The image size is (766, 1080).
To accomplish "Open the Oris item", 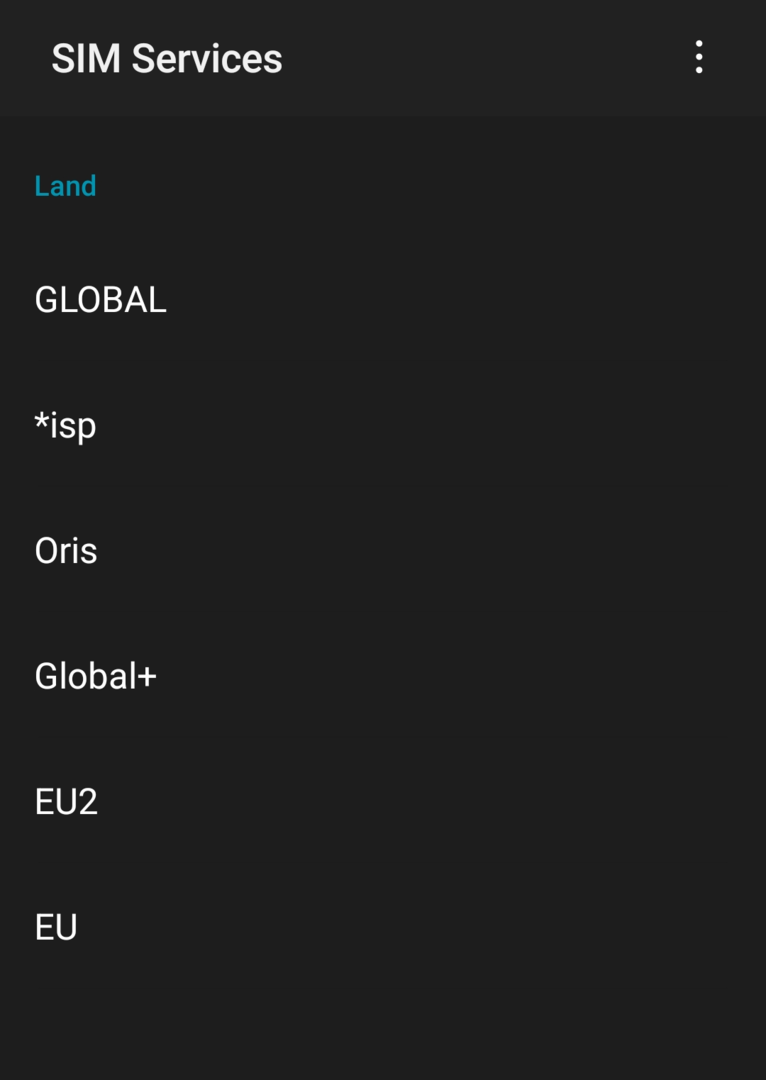I will [x=66, y=551].
